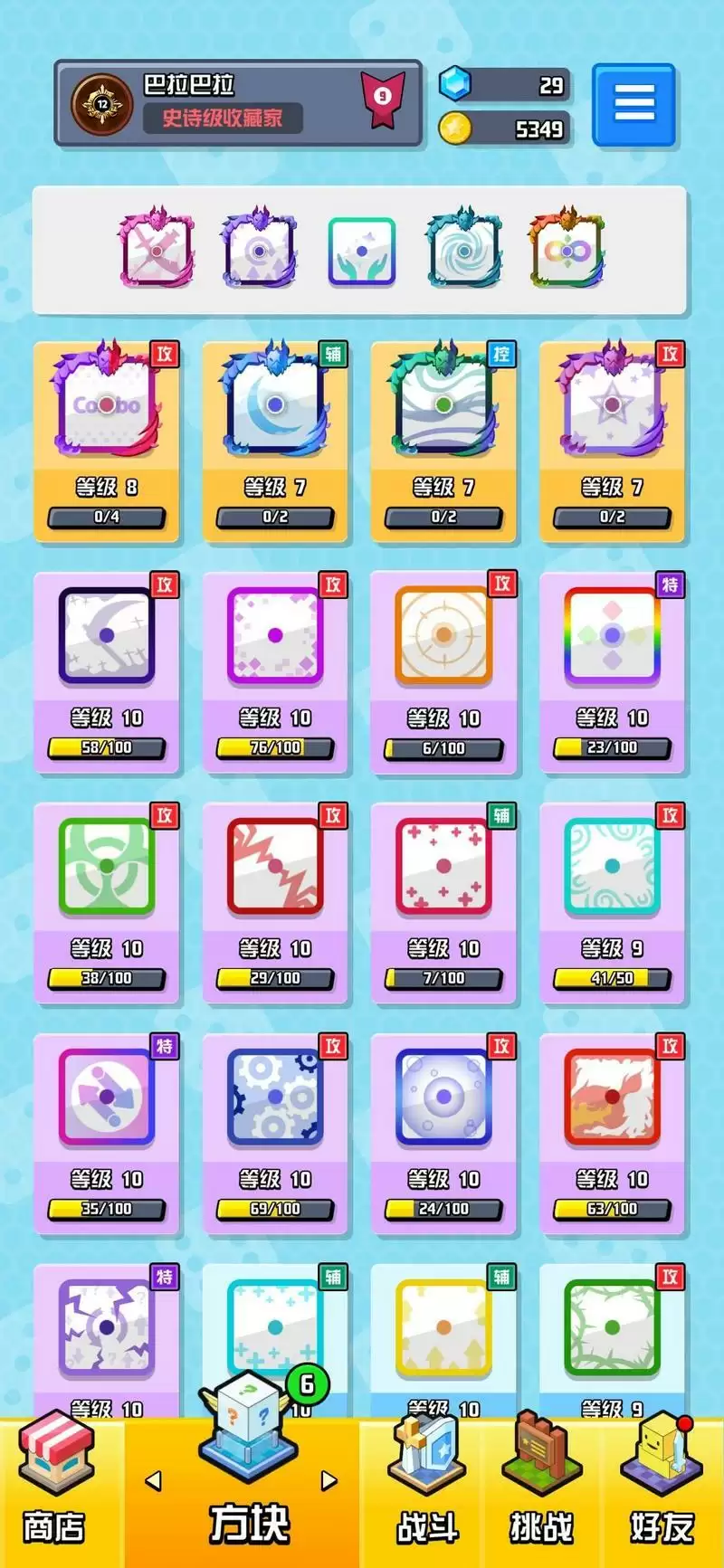The image size is (724, 1568).
Task: Go to the 好友 friends tab
Action: coord(662,1493)
